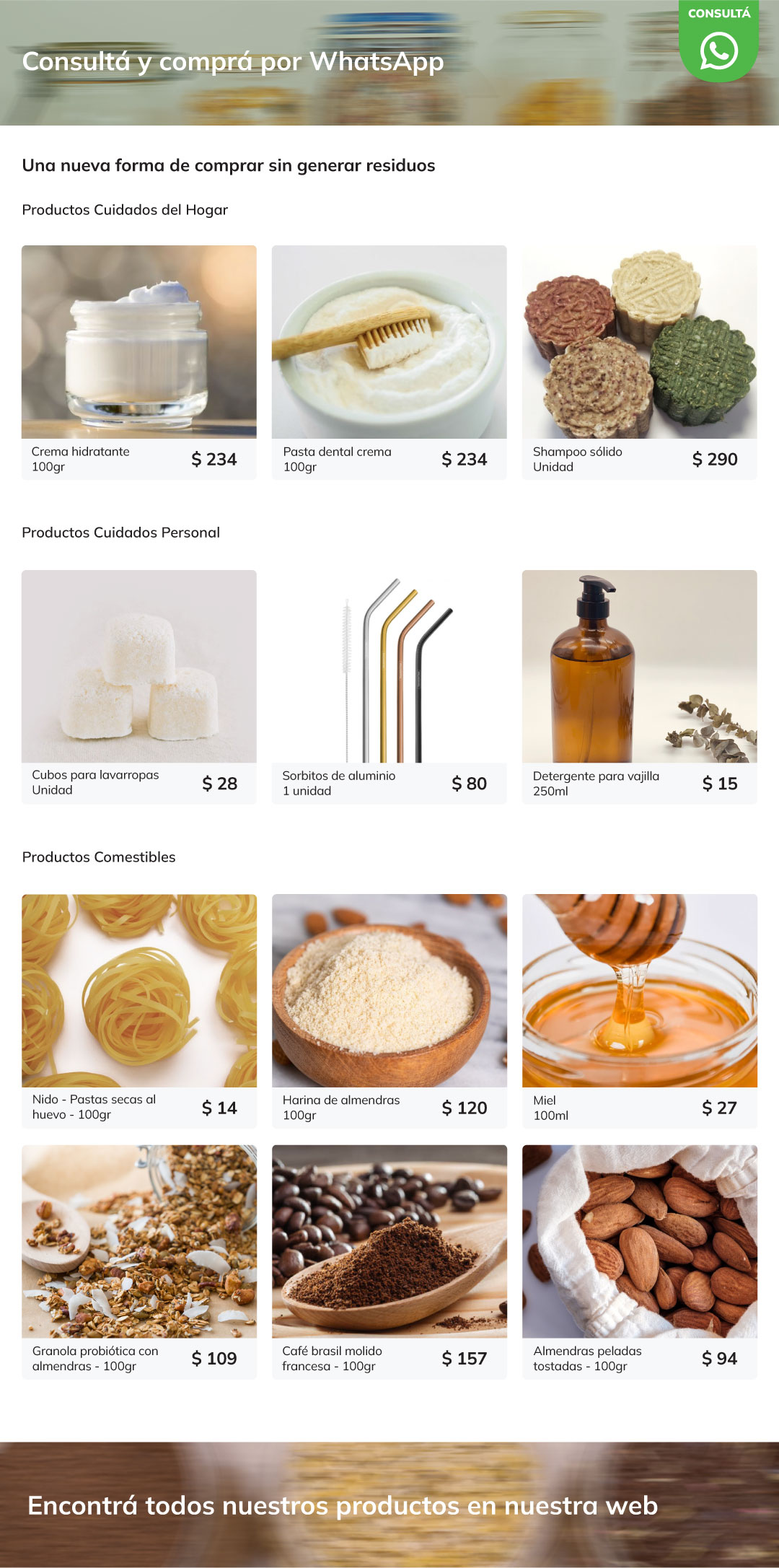Image resolution: width=779 pixels, height=1568 pixels.
Task: Select Nido pastas secas al huevo
Action: [138, 1010]
